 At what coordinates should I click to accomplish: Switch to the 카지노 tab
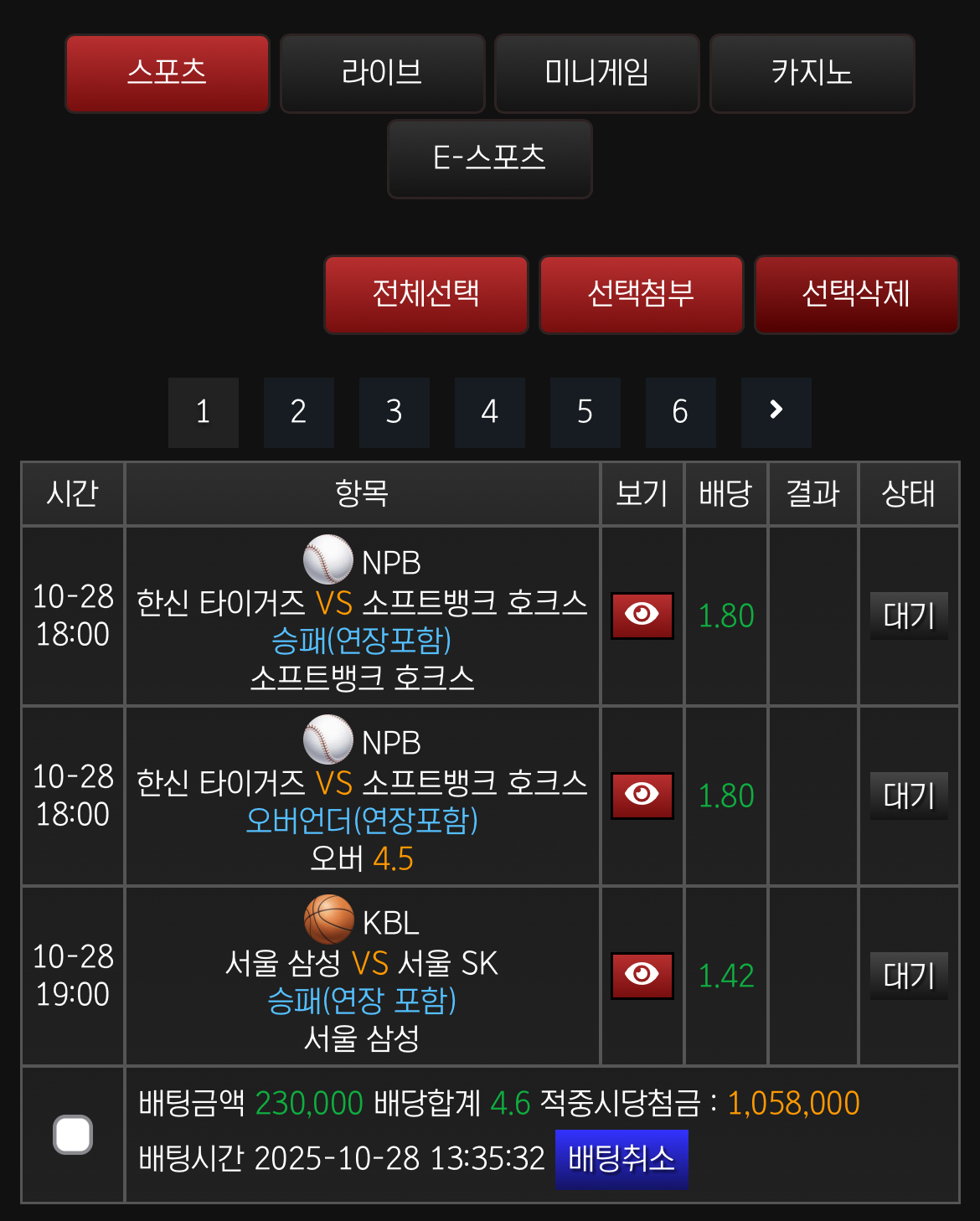pyautogui.click(x=812, y=74)
